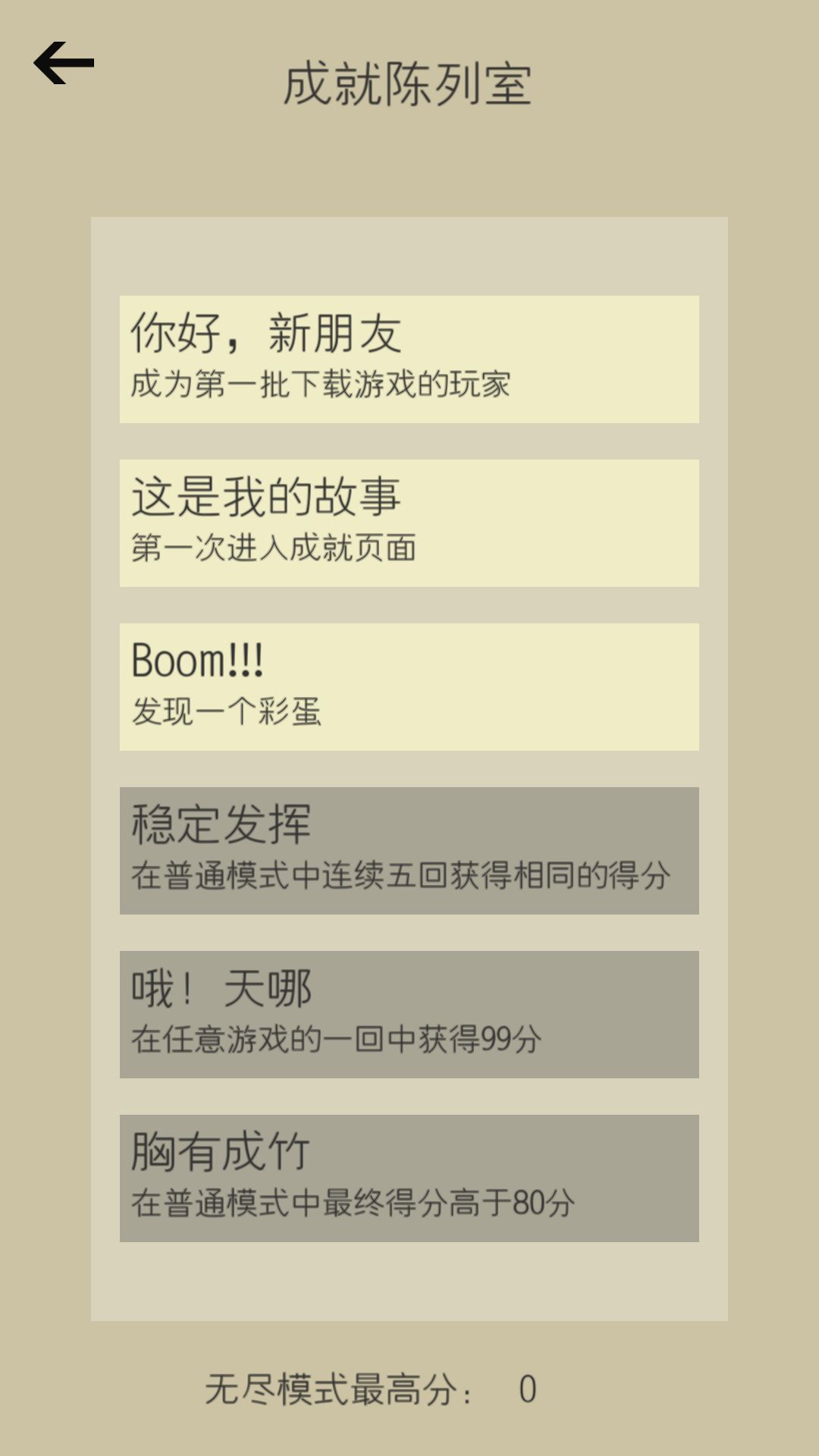Image resolution: width=819 pixels, height=1456 pixels.
Task: View the locked 胸有成竹 achievement
Action: point(409,1178)
